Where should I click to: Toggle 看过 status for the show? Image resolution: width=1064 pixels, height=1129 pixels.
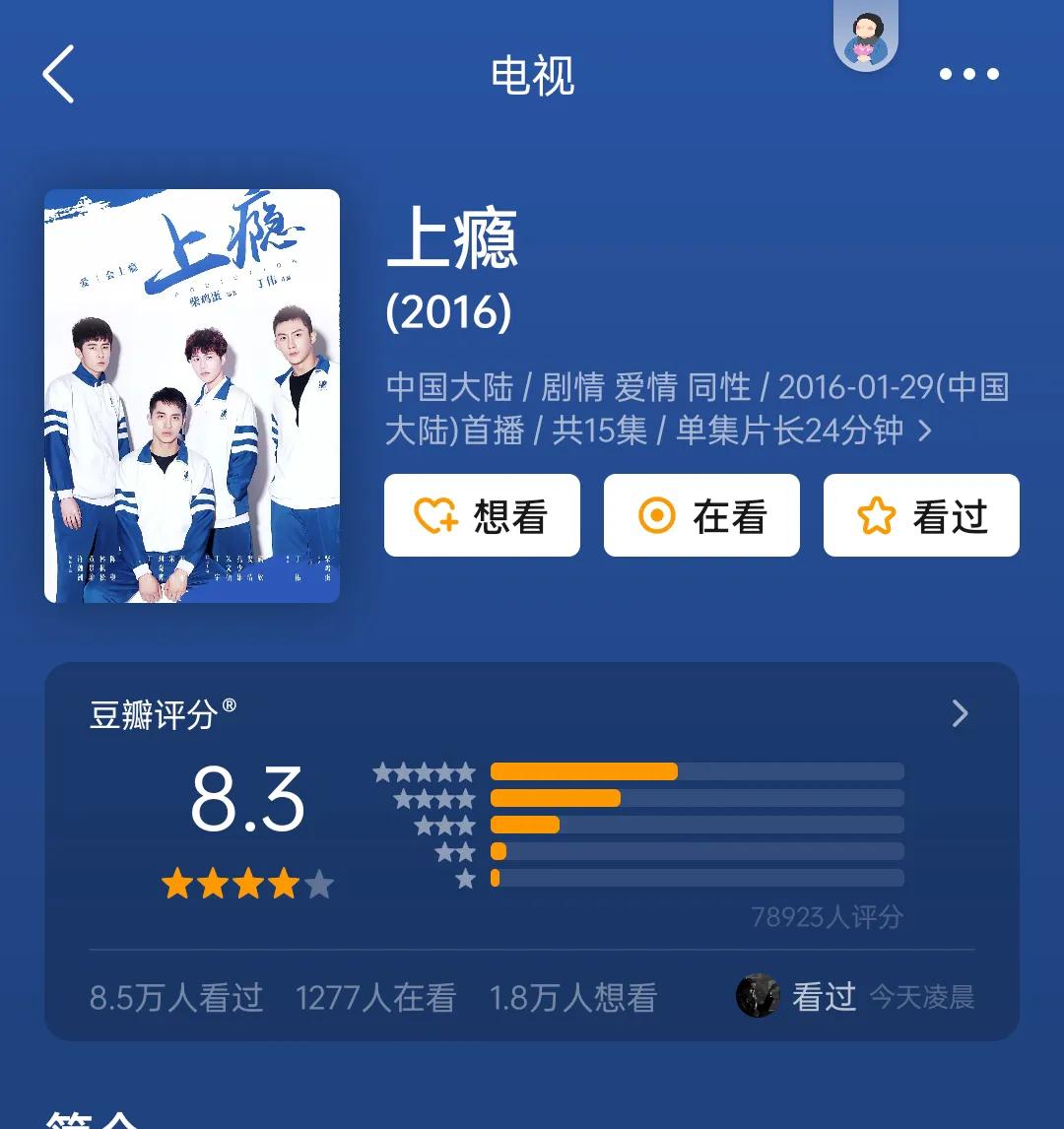920,514
